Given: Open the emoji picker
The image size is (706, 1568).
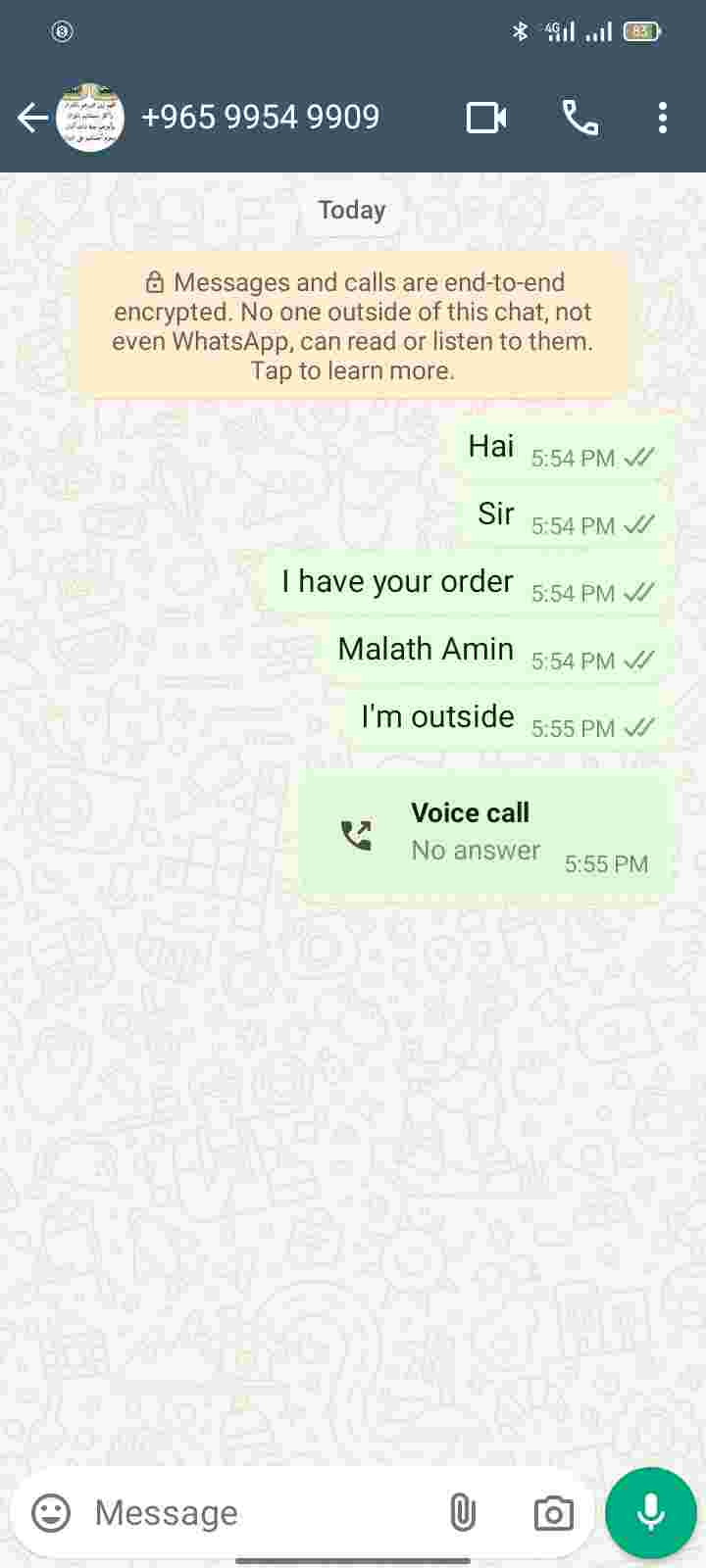Looking at the screenshot, I should coord(51,1512).
